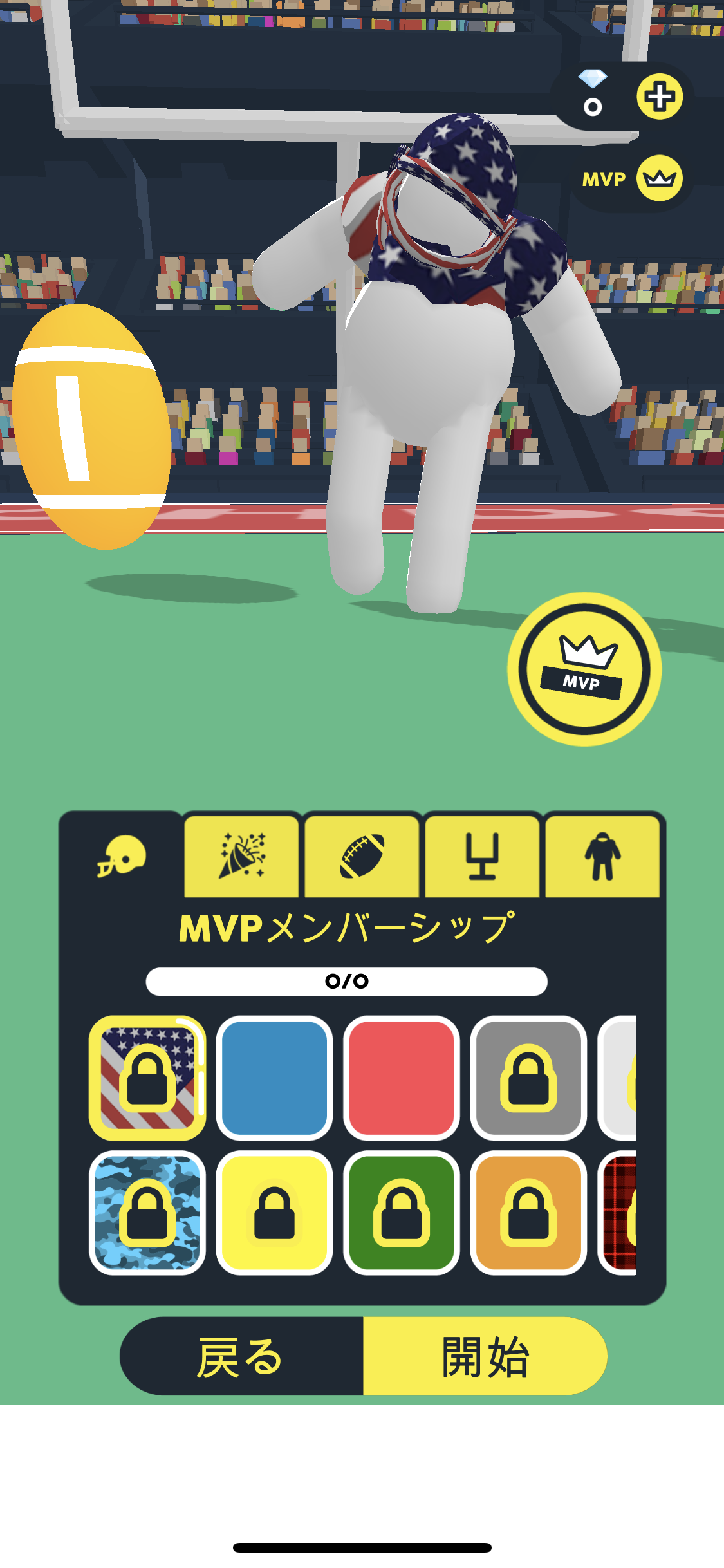Open the MVP crown button at top
The image size is (724, 1568).
click(x=658, y=178)
